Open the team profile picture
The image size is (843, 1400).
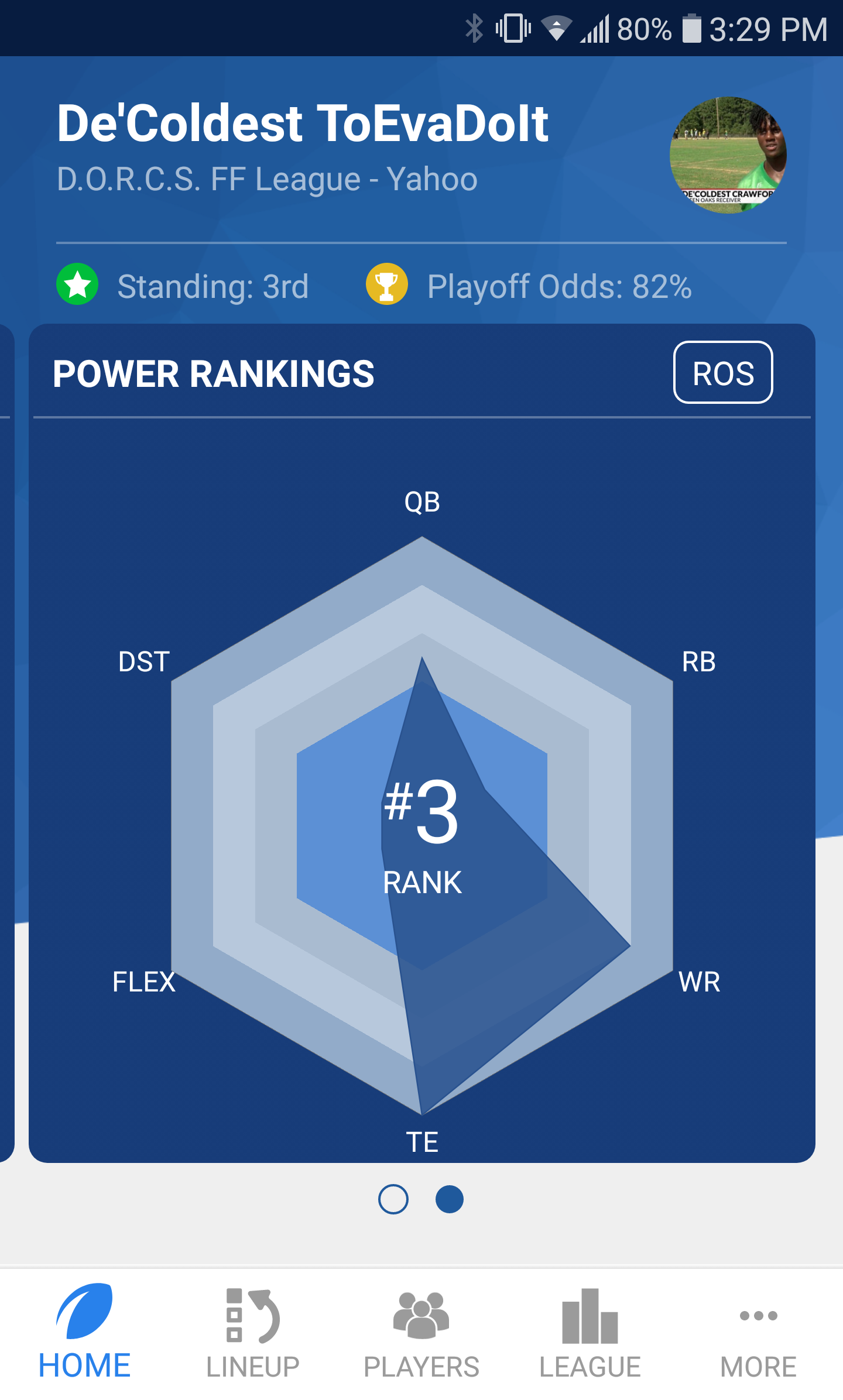point(728,155)
